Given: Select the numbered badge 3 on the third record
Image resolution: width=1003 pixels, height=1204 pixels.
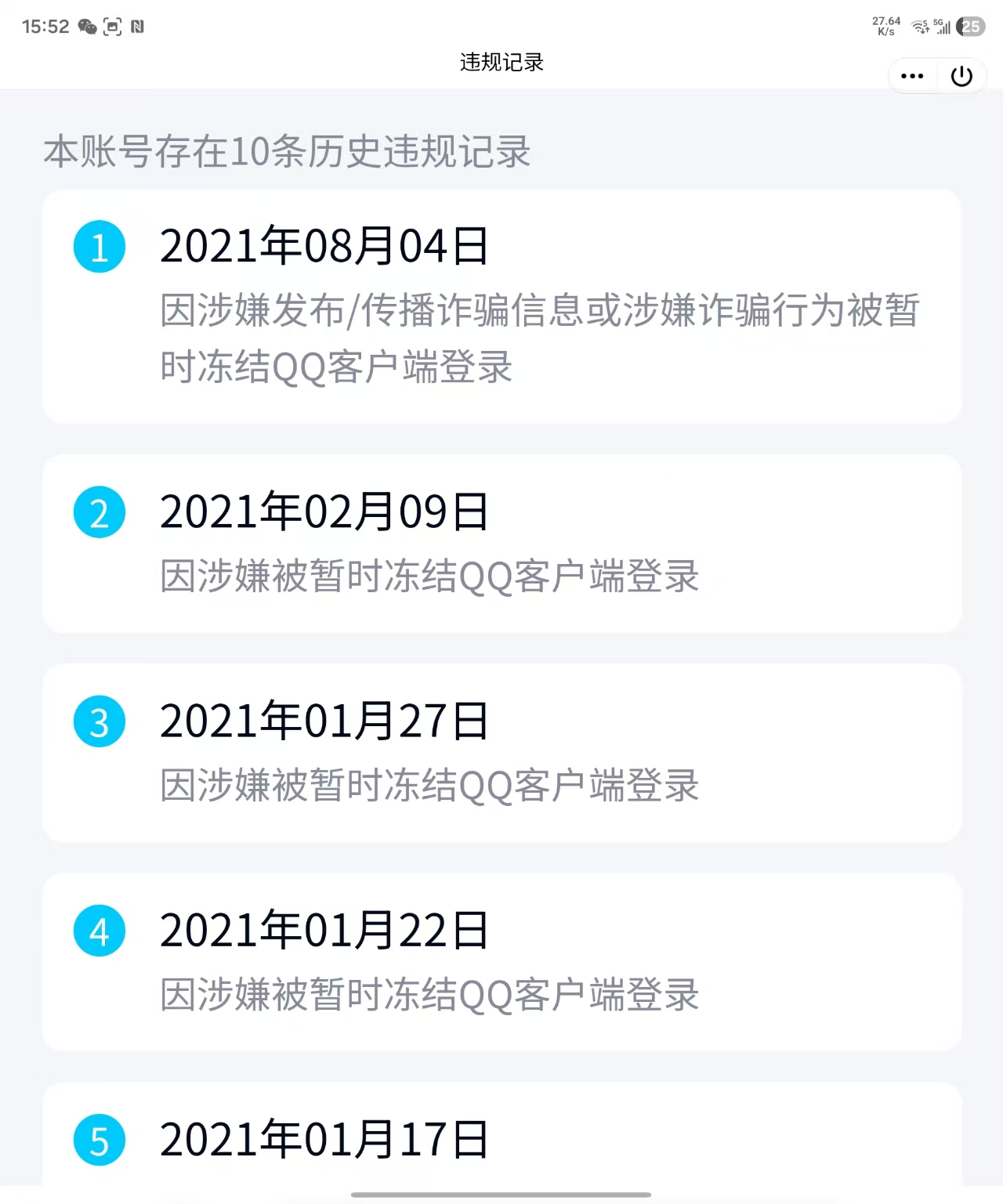Looking at the screenshot, I should pos(99,721).
